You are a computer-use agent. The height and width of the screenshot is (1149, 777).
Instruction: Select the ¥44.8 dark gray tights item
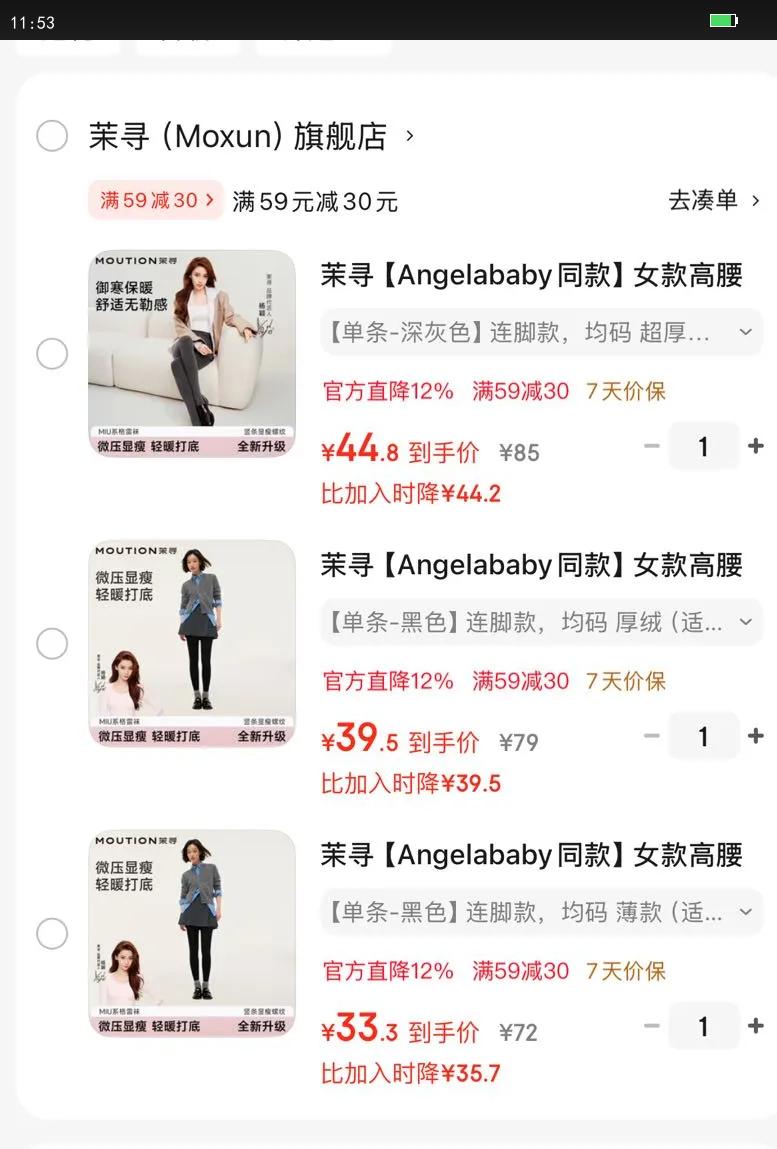(x=52, y=354)
